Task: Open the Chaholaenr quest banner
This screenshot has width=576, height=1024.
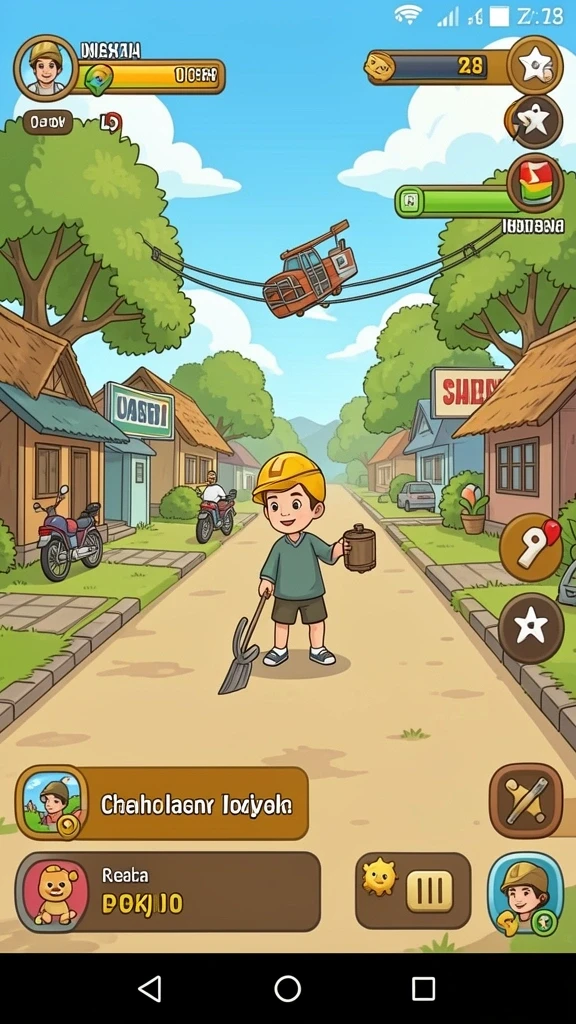Action: [161, 803]
